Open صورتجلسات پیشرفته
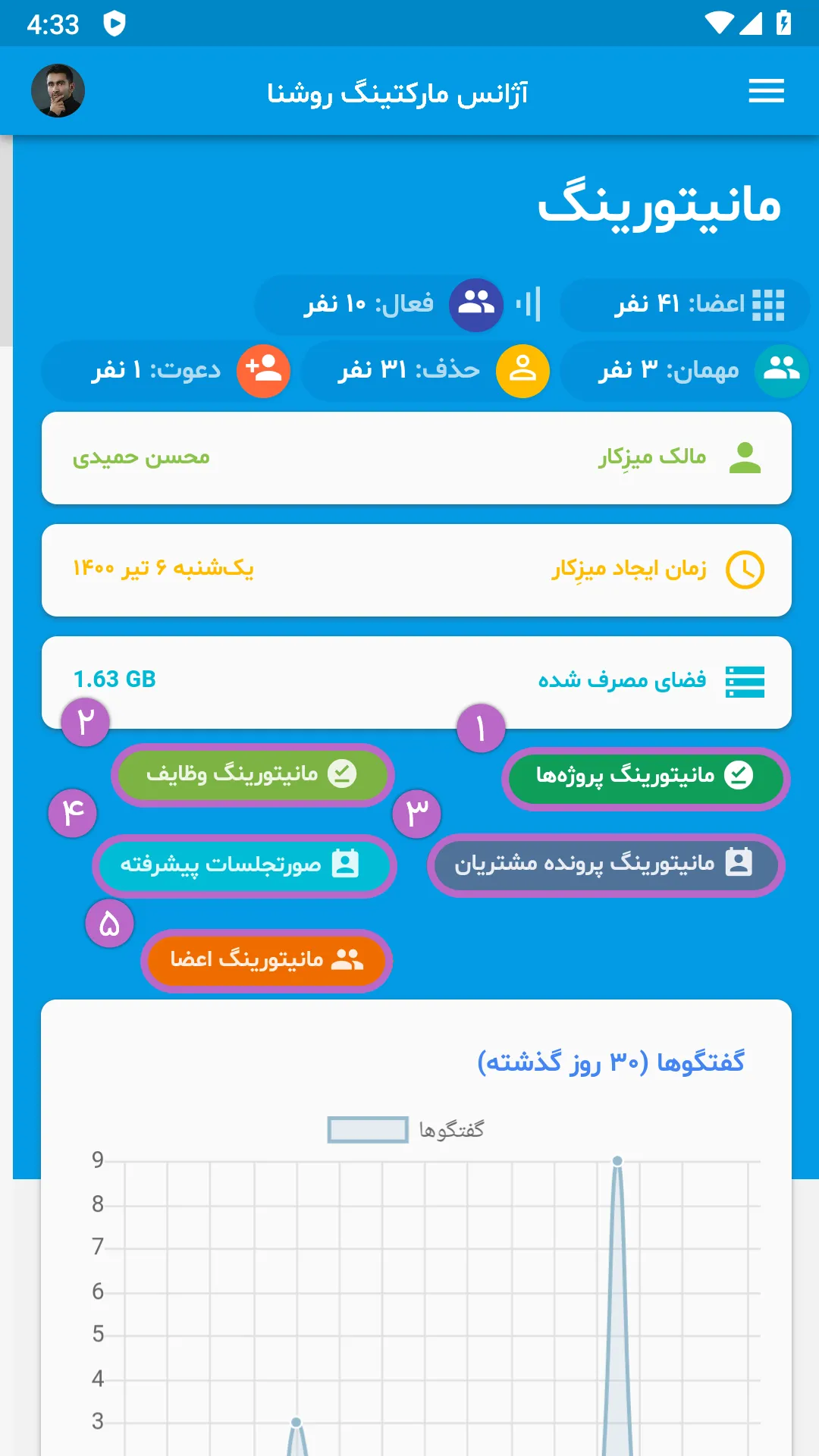This screenshot has height=1456, width=819. pos(244,865)
